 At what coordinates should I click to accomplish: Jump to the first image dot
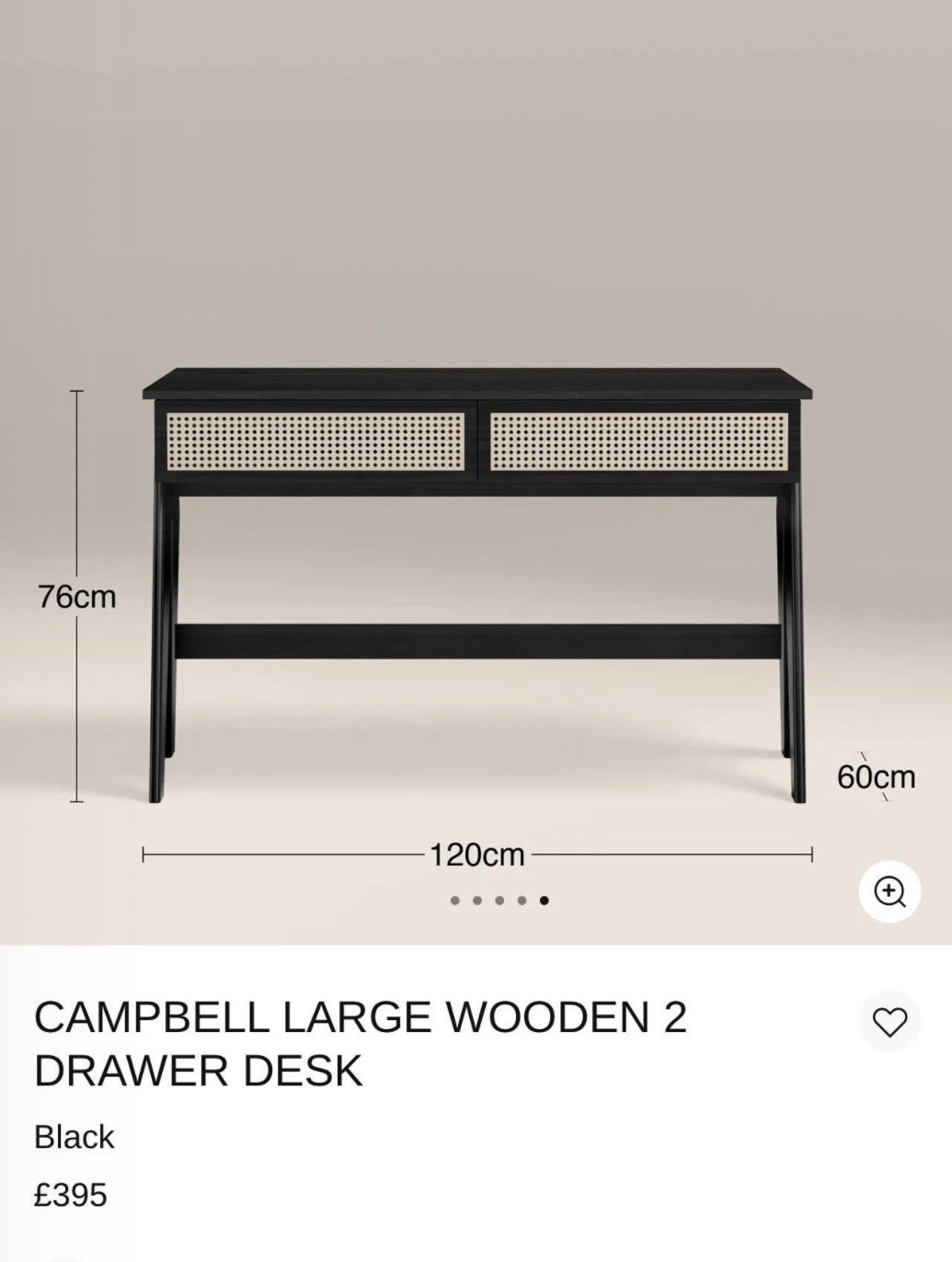pyautogui.click(x=455, y=901)
